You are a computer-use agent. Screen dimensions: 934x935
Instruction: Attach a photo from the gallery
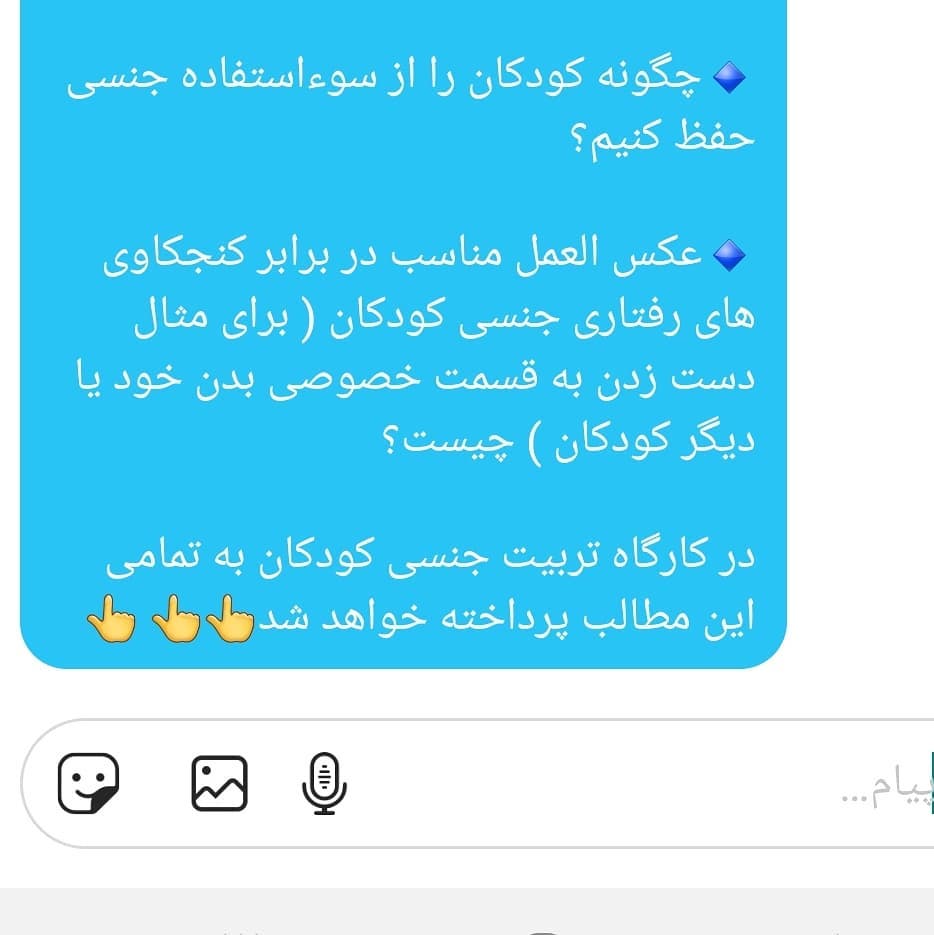point(219,783)
